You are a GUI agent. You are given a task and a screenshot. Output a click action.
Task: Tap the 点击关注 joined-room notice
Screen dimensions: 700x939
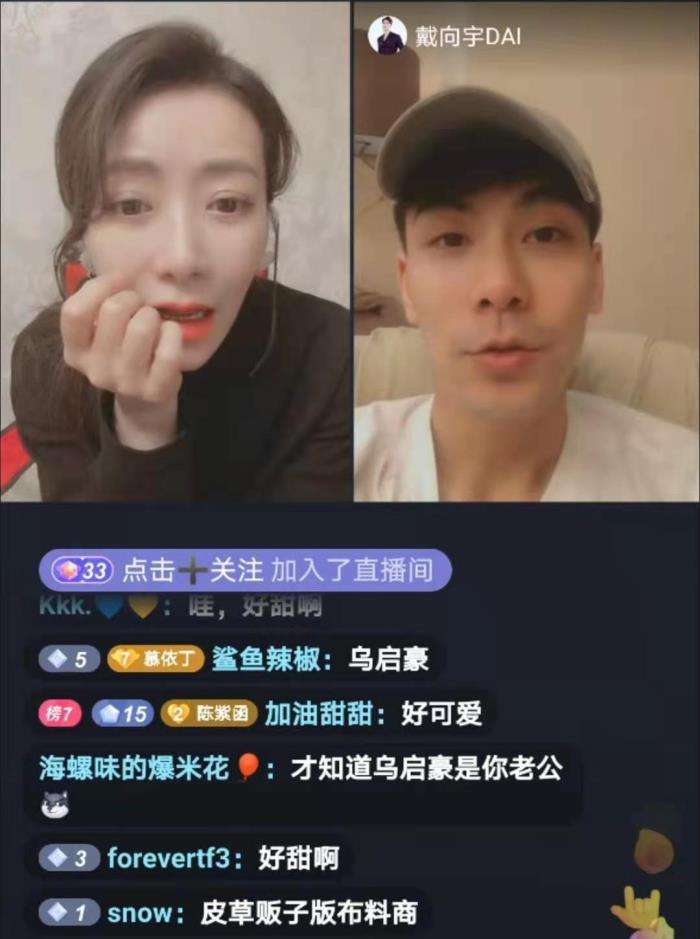[x=245, y=570]
